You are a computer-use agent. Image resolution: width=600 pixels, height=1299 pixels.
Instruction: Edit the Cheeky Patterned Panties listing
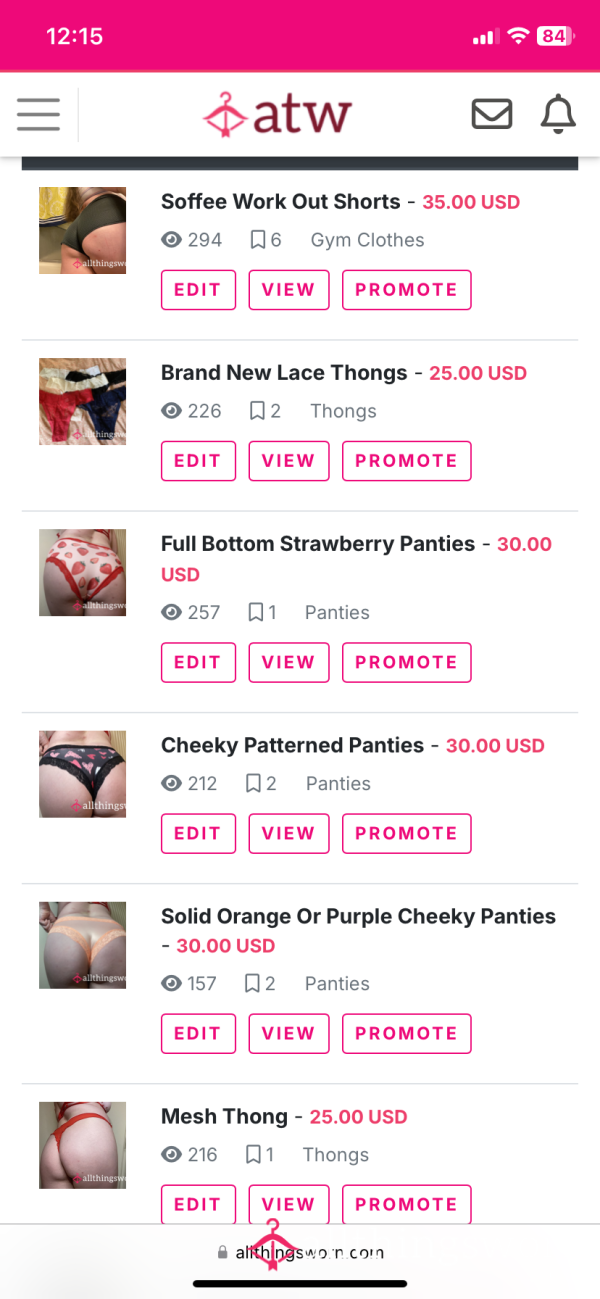click(x=198, y=833)
